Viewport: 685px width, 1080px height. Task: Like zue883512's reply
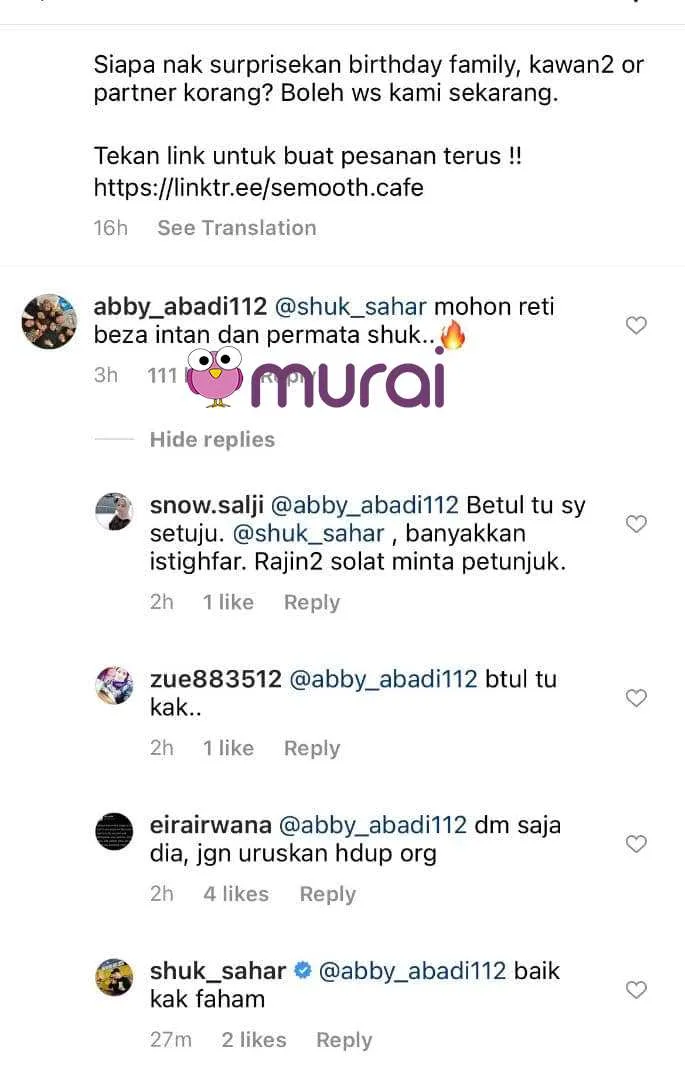tap(636, 698)
